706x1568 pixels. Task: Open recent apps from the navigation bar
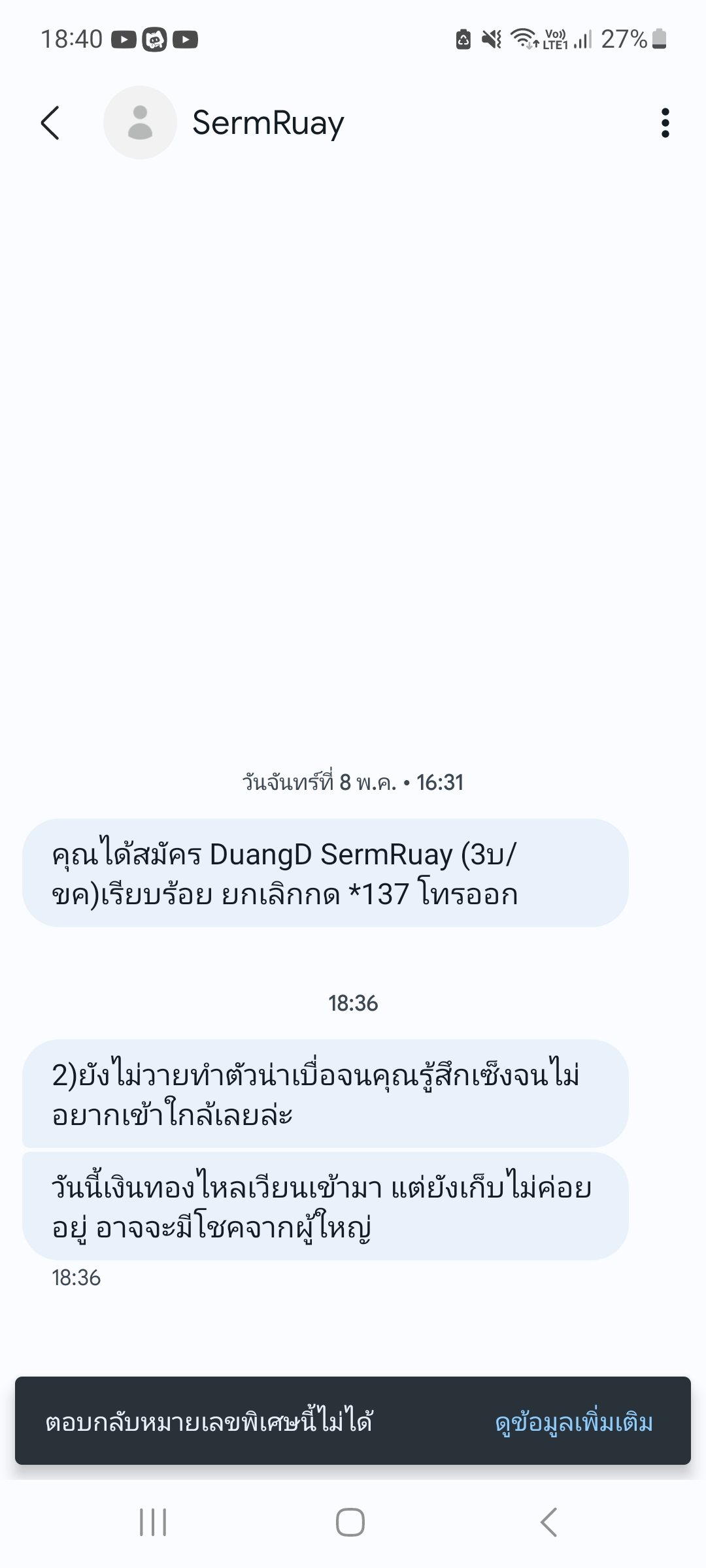click(153, 1522)
